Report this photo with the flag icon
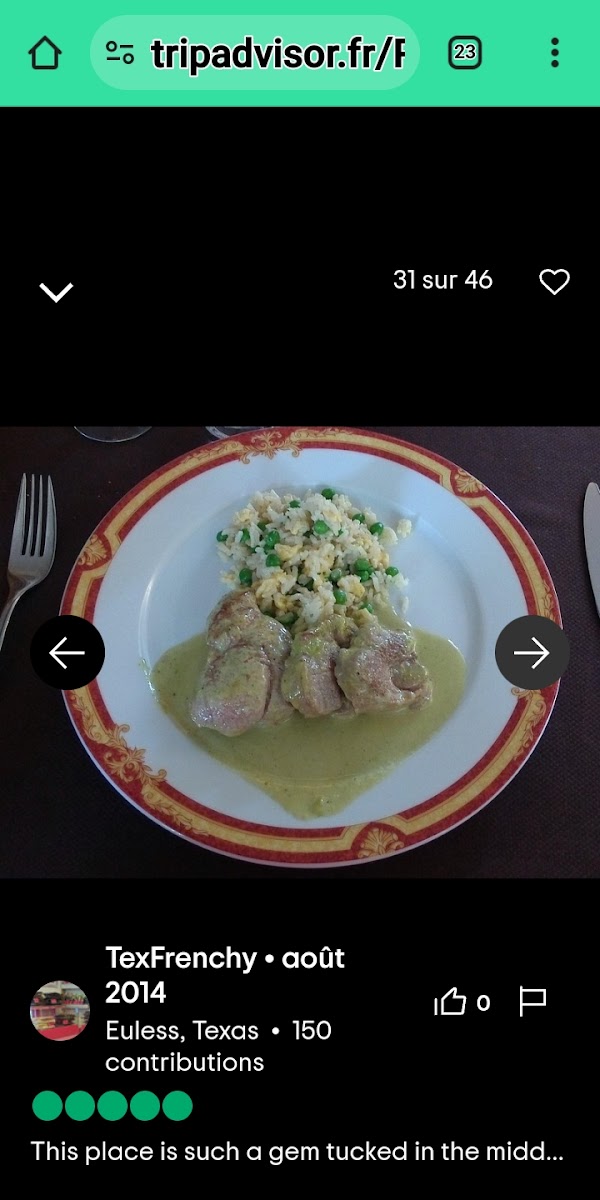 coord(533,1002)
